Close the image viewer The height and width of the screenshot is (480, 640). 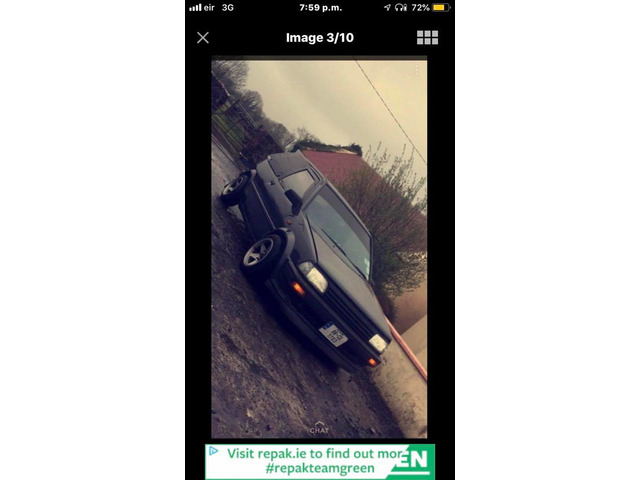(203, 38)
